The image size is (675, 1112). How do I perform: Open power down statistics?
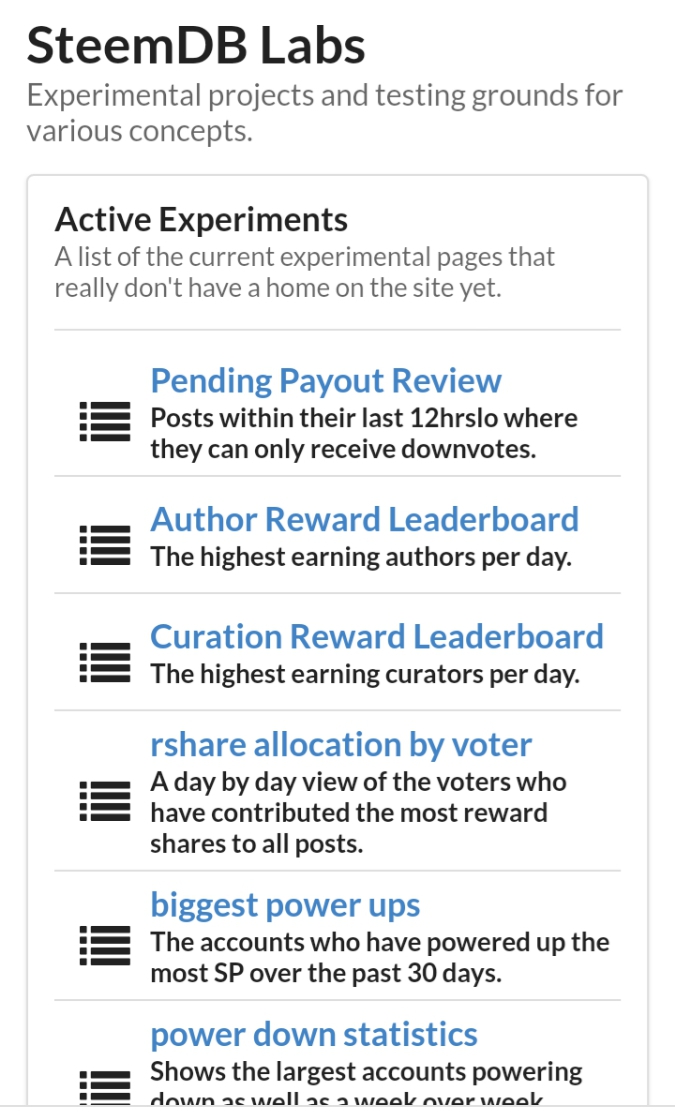(x=314, y=1034)
